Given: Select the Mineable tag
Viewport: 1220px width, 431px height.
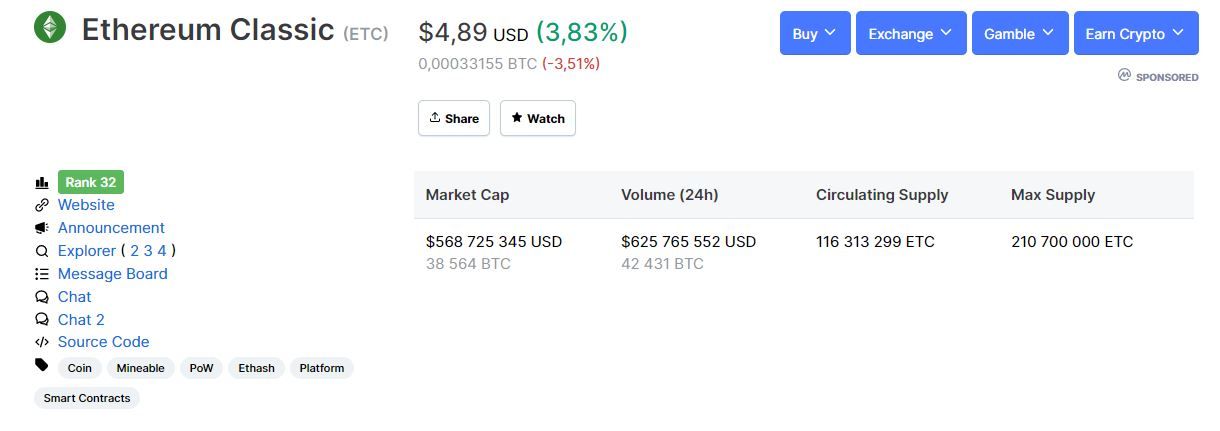Looking at the screenshot, I should [x=140, y=368].
